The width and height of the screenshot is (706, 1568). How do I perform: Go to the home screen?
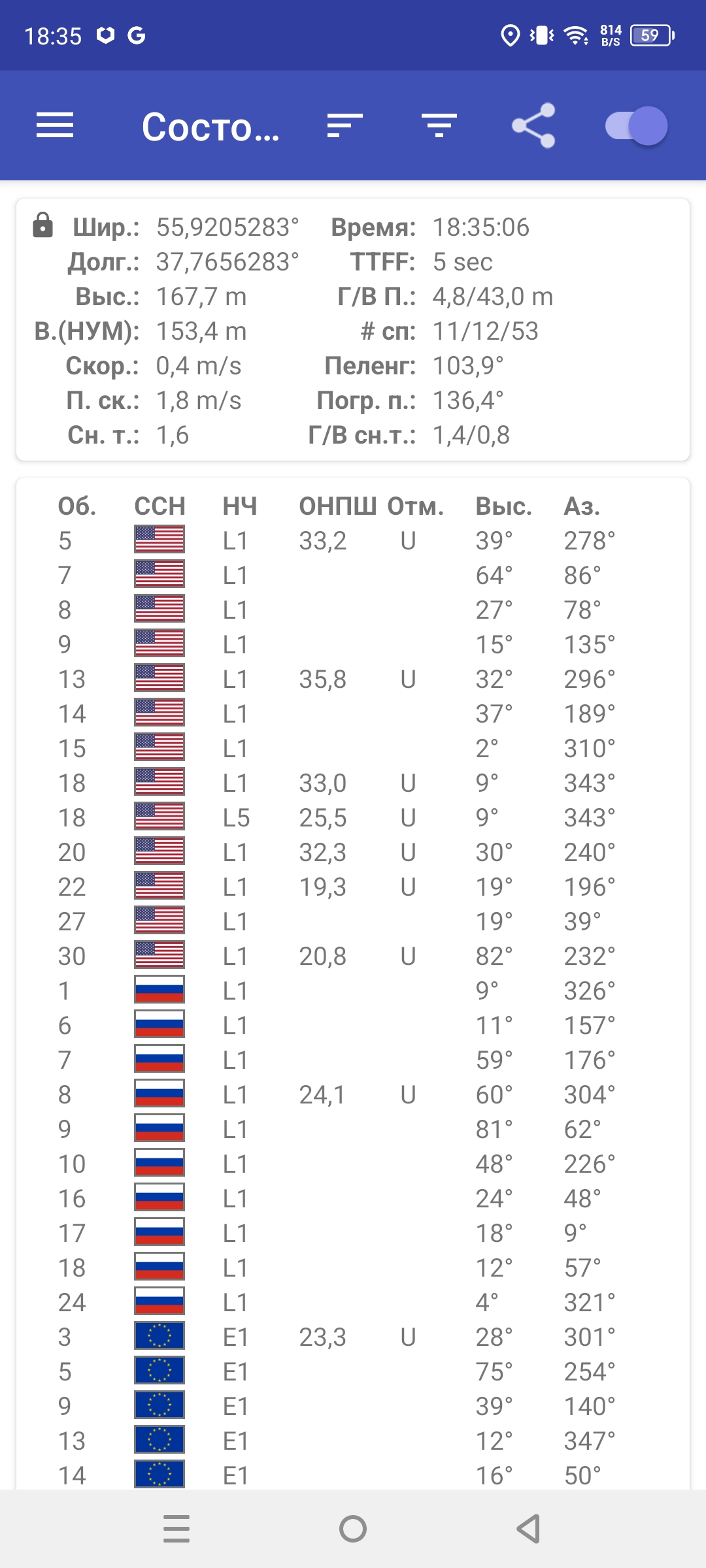(x=353, y=1529)
